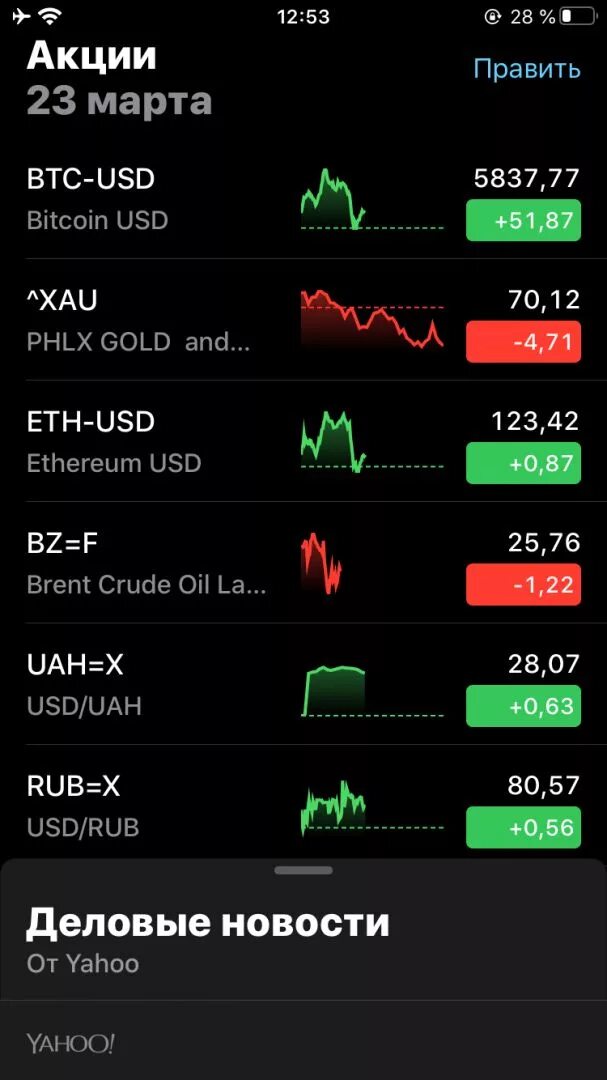Open the UAH=X USD/UAH row
Image resolution: width=607 pixels, height=1080 pixels.
(x=303, y=683)
